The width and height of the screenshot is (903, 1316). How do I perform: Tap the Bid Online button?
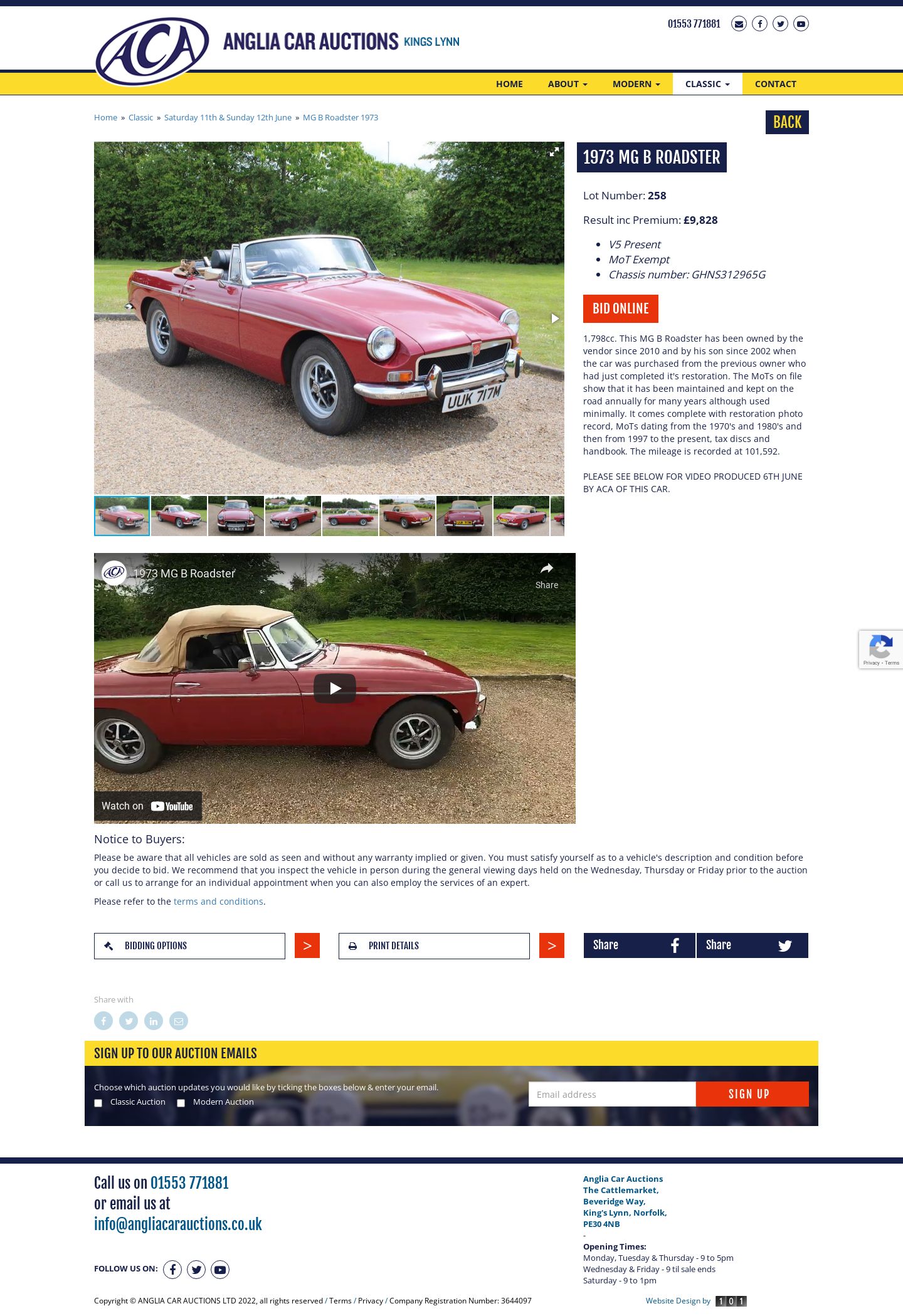620,308
